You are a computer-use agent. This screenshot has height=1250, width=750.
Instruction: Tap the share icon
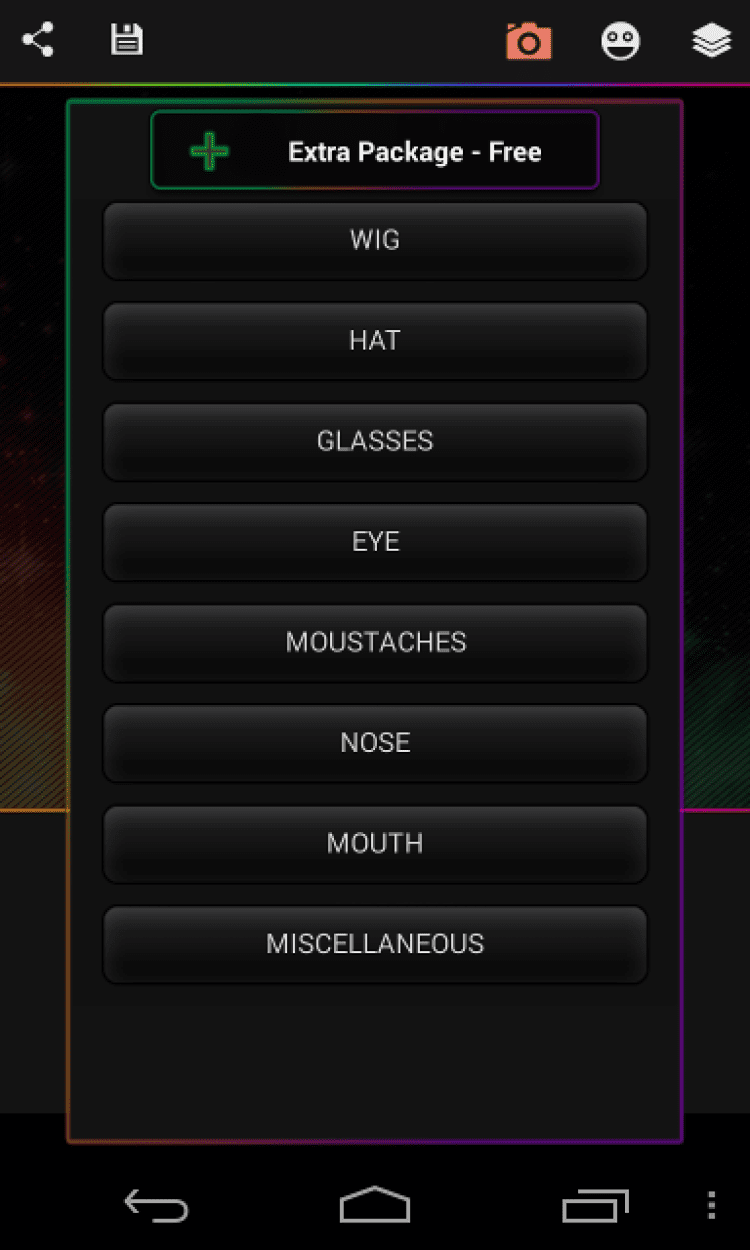[38, 40]
